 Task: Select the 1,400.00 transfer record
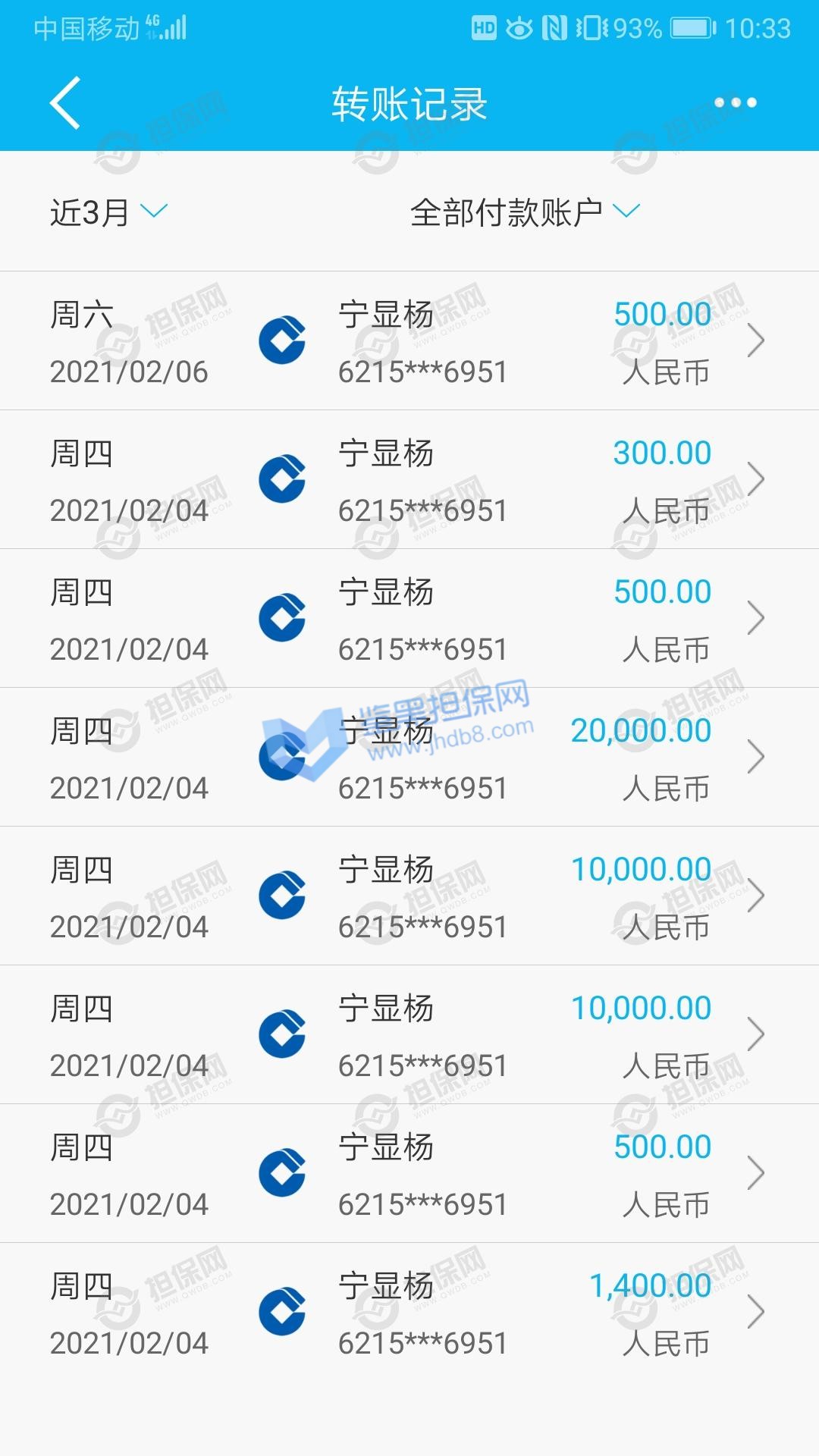pos(409,1313)
